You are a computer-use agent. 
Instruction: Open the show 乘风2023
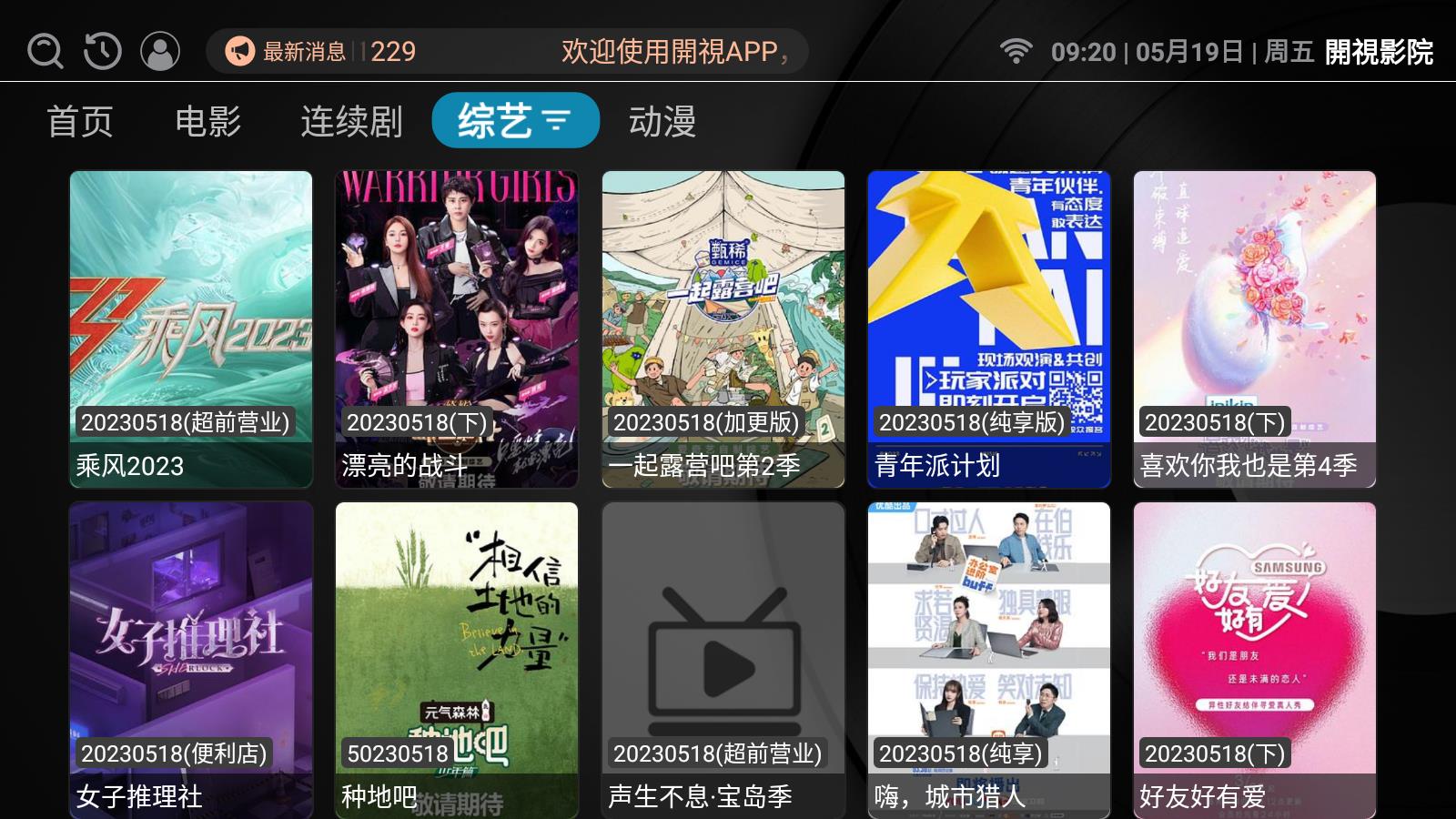pyautogui.click(x=191, y=329)
